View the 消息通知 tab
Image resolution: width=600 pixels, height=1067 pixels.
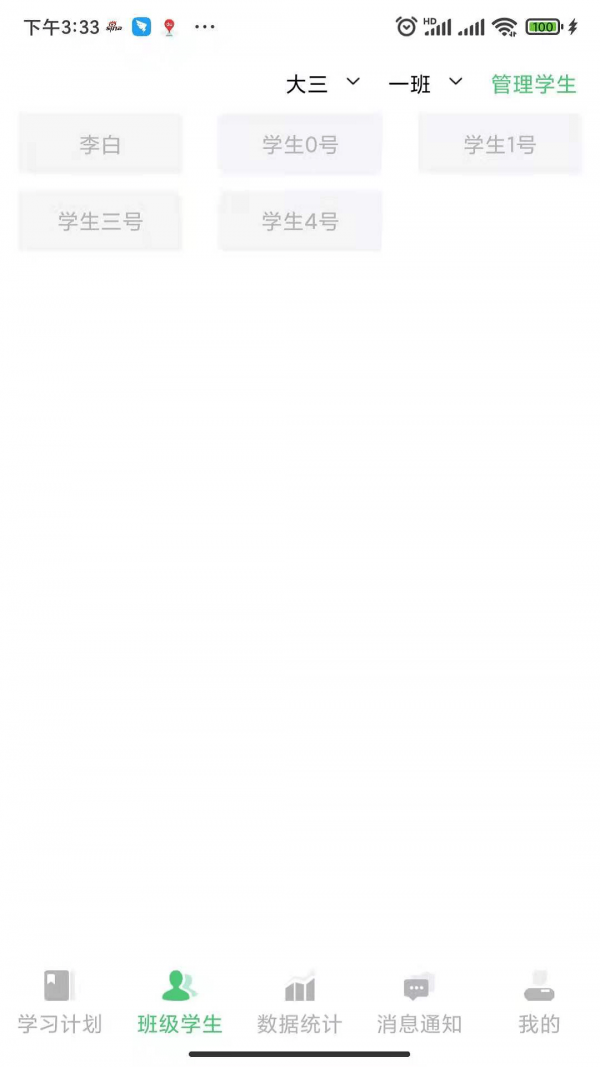419,1002
